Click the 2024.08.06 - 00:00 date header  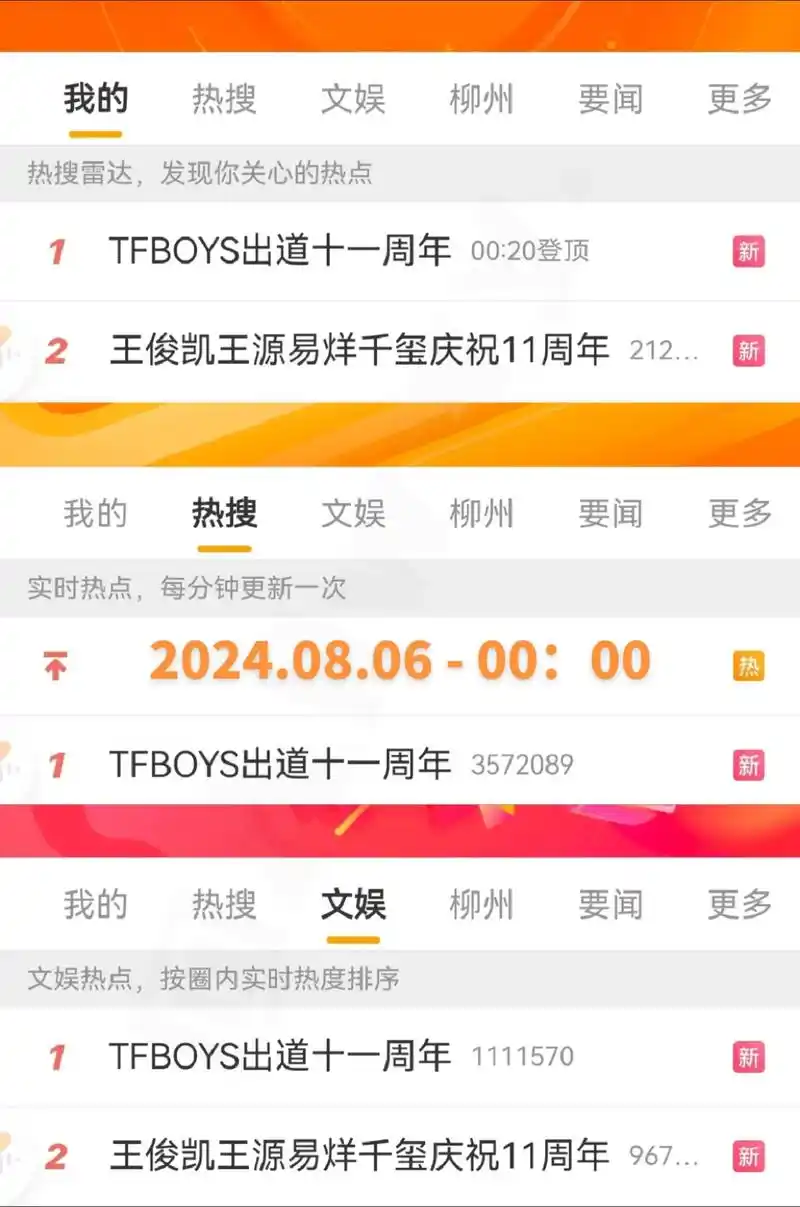click(x=398, y=660)
